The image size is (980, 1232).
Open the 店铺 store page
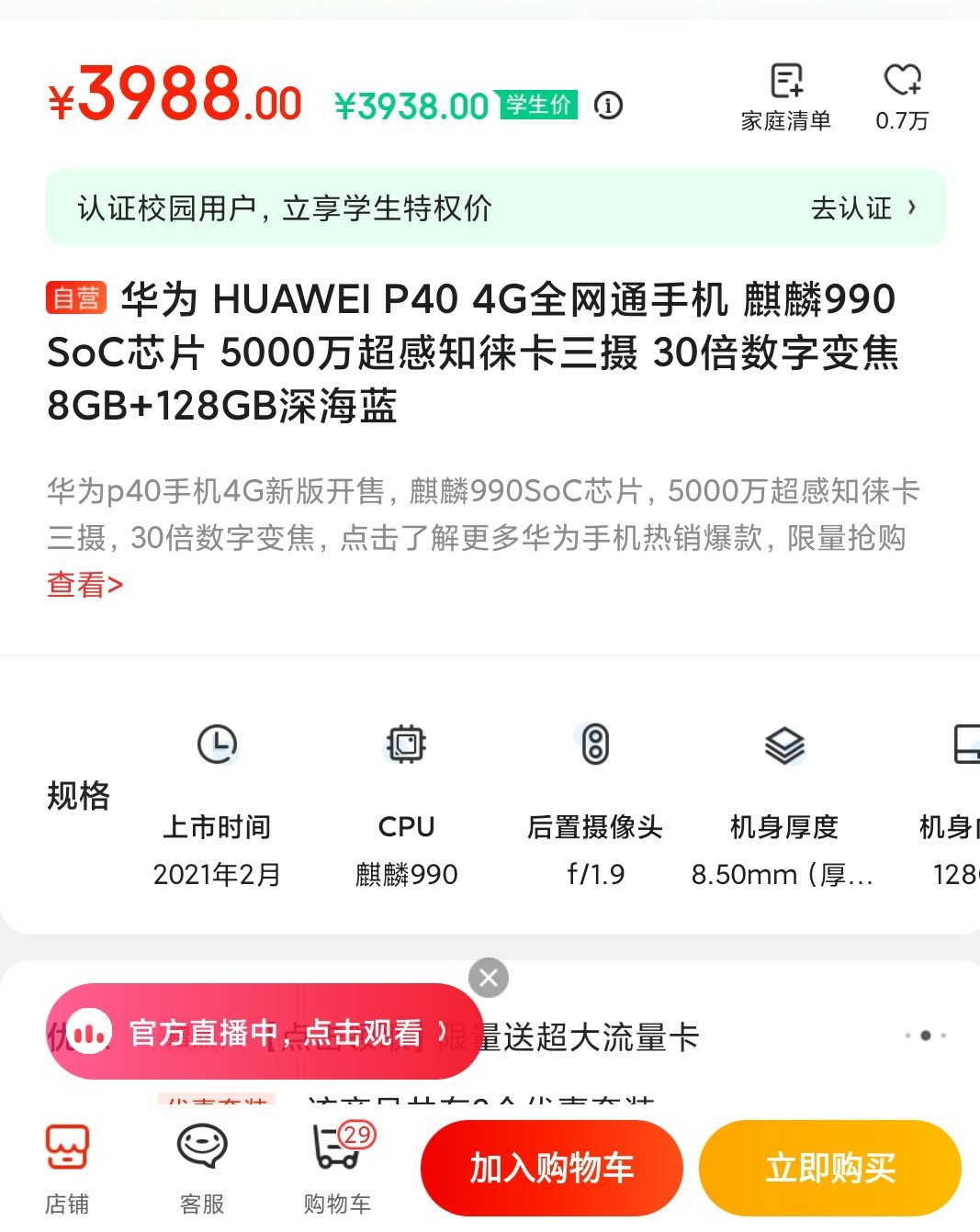(67, 1168)
